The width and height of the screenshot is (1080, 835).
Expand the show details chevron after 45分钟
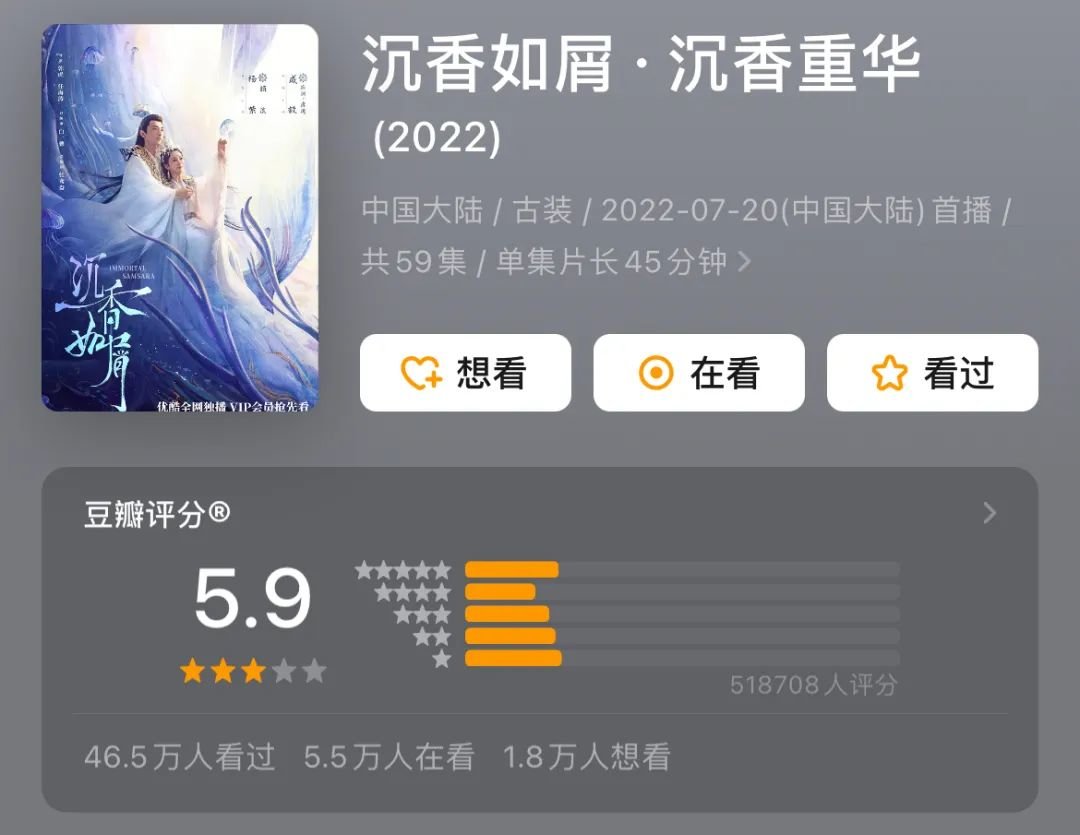[x=744, y=262]
